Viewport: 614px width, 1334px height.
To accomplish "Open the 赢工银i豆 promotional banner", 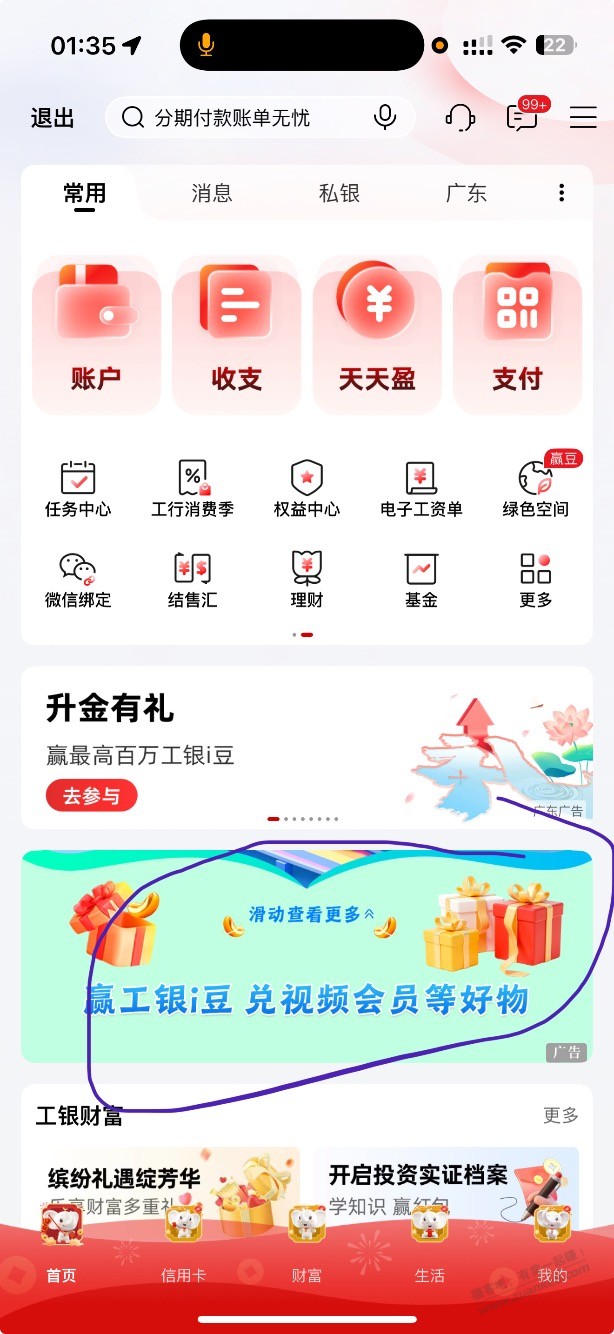I will (x=306, y=957).
